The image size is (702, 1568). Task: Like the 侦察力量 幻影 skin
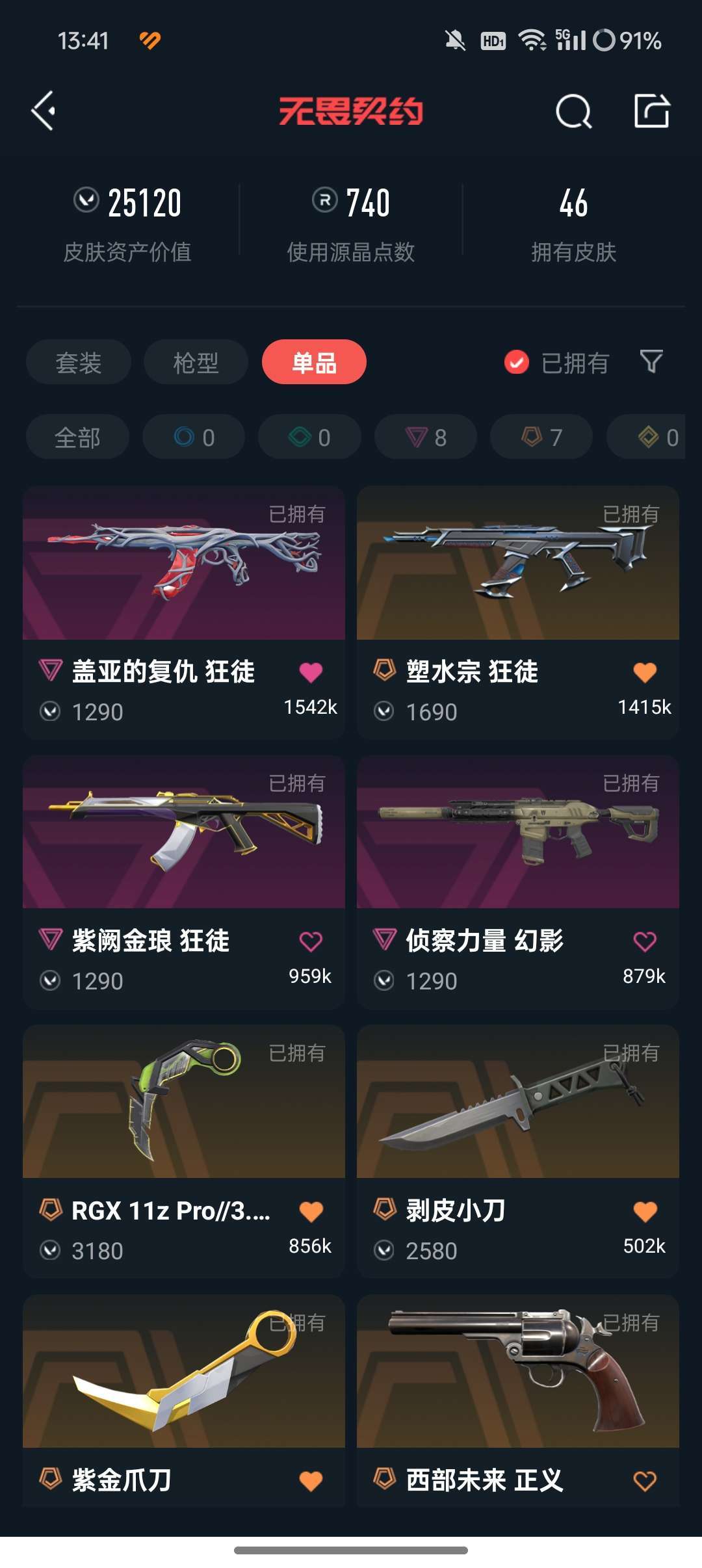(x=645, y=941)
